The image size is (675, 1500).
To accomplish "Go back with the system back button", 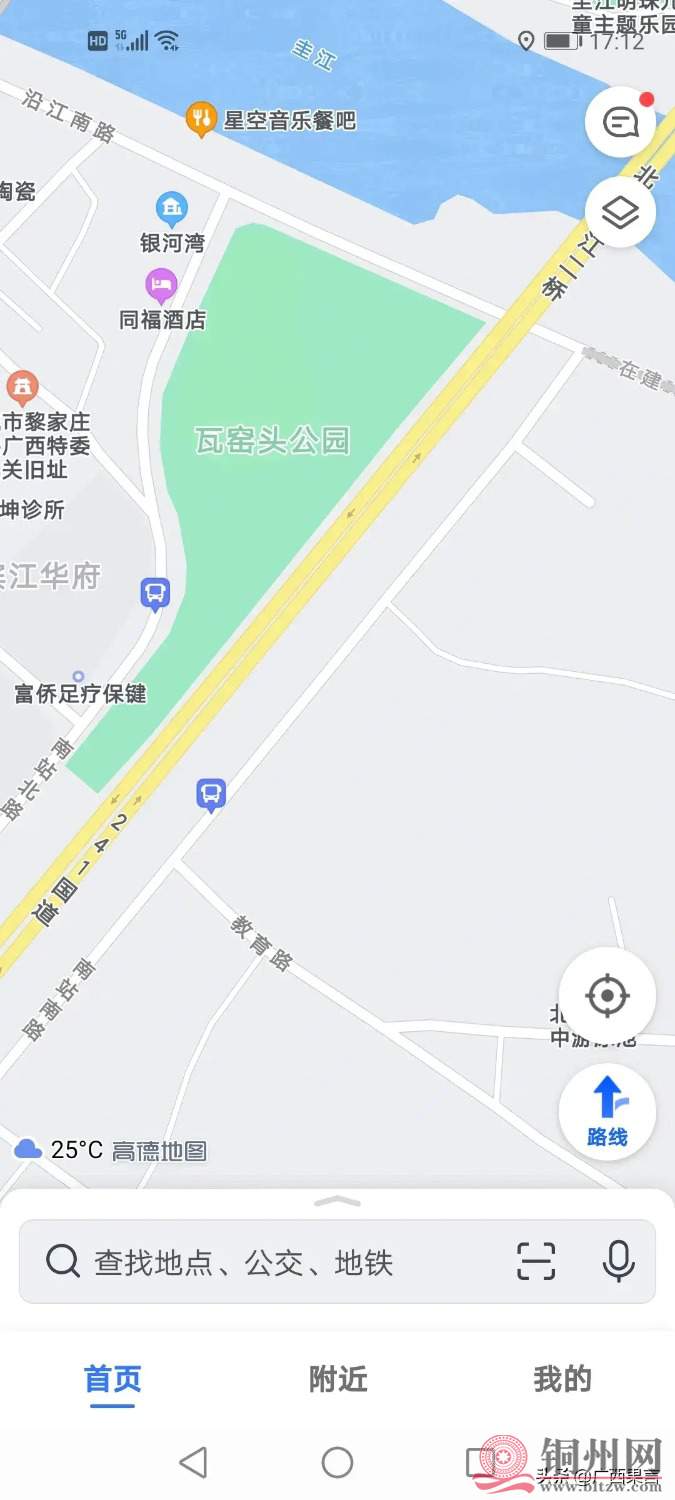I will [193, 1463].
